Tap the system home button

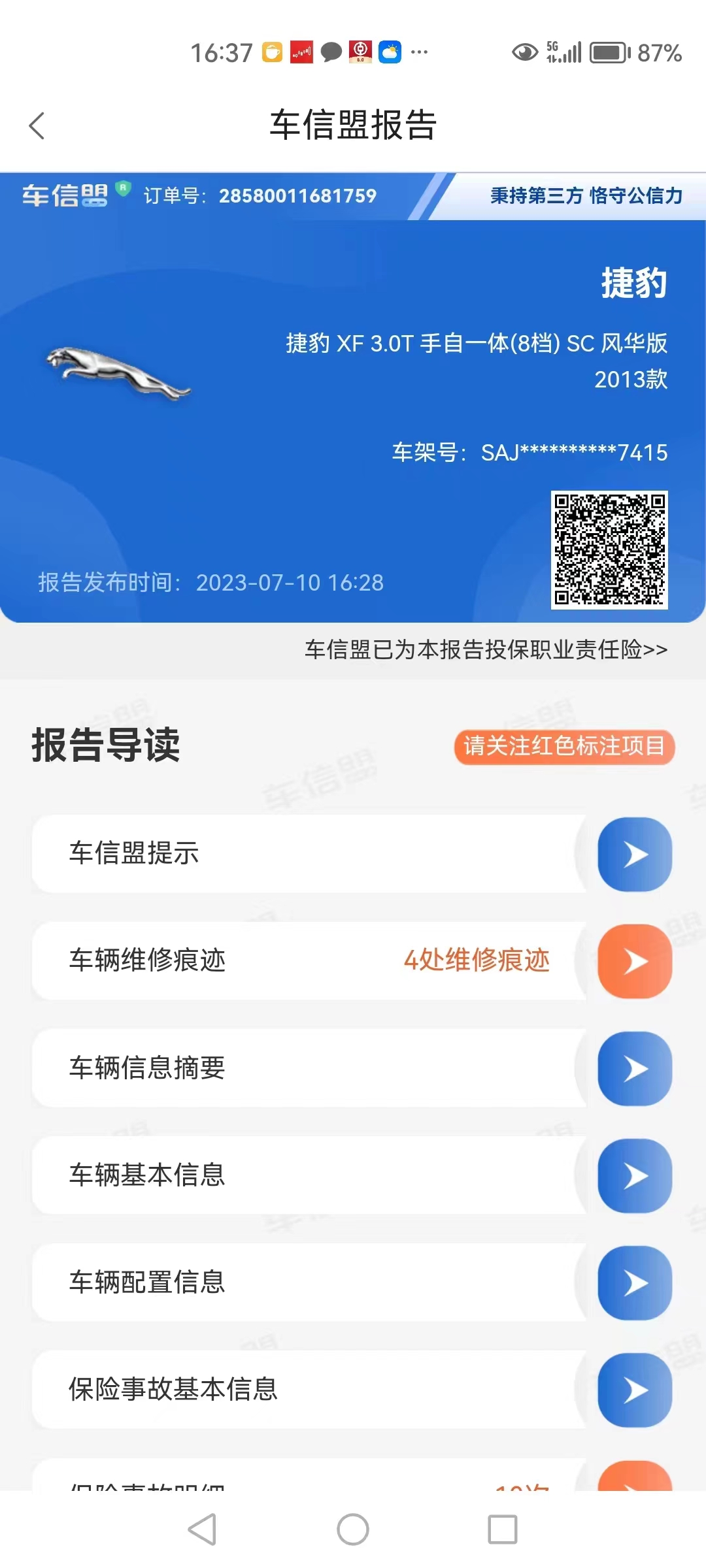353,1529
